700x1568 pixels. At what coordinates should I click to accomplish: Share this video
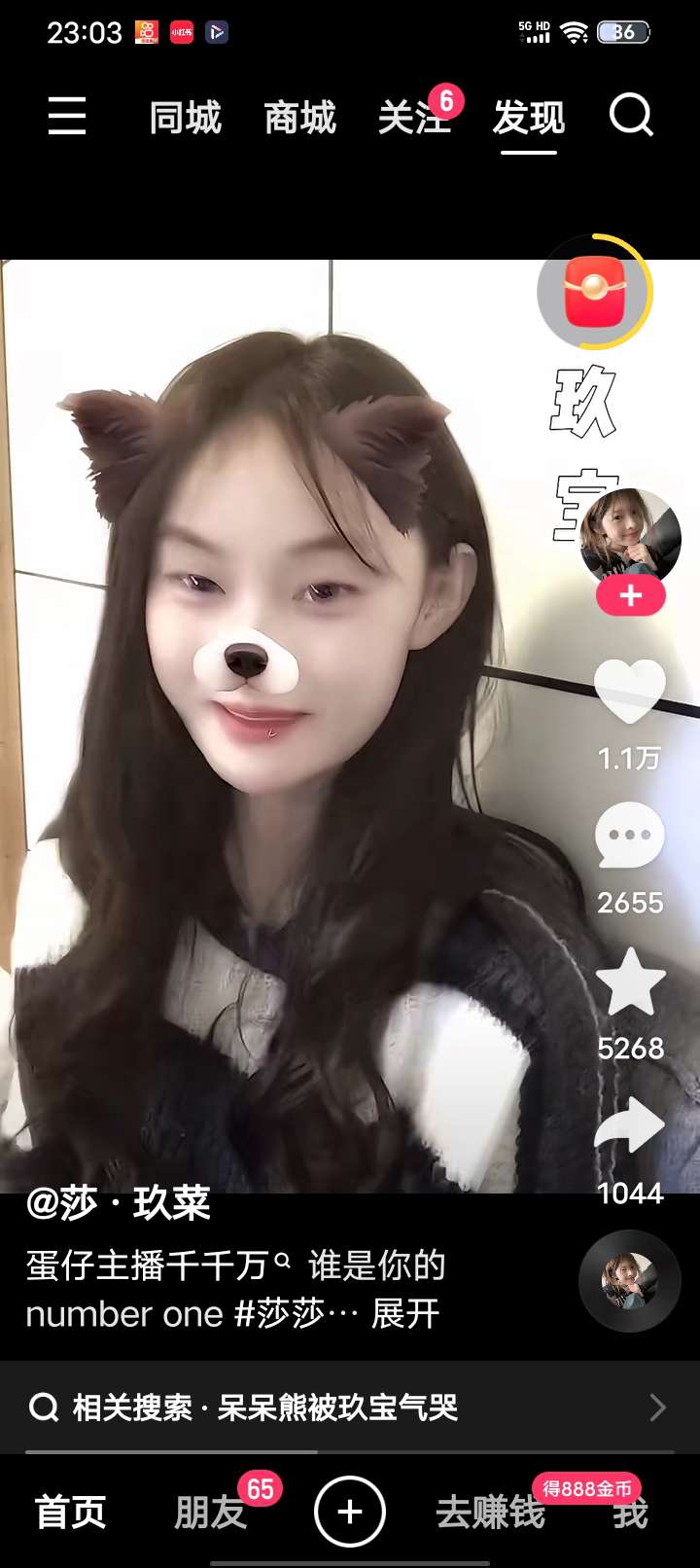pos(630,1125)
